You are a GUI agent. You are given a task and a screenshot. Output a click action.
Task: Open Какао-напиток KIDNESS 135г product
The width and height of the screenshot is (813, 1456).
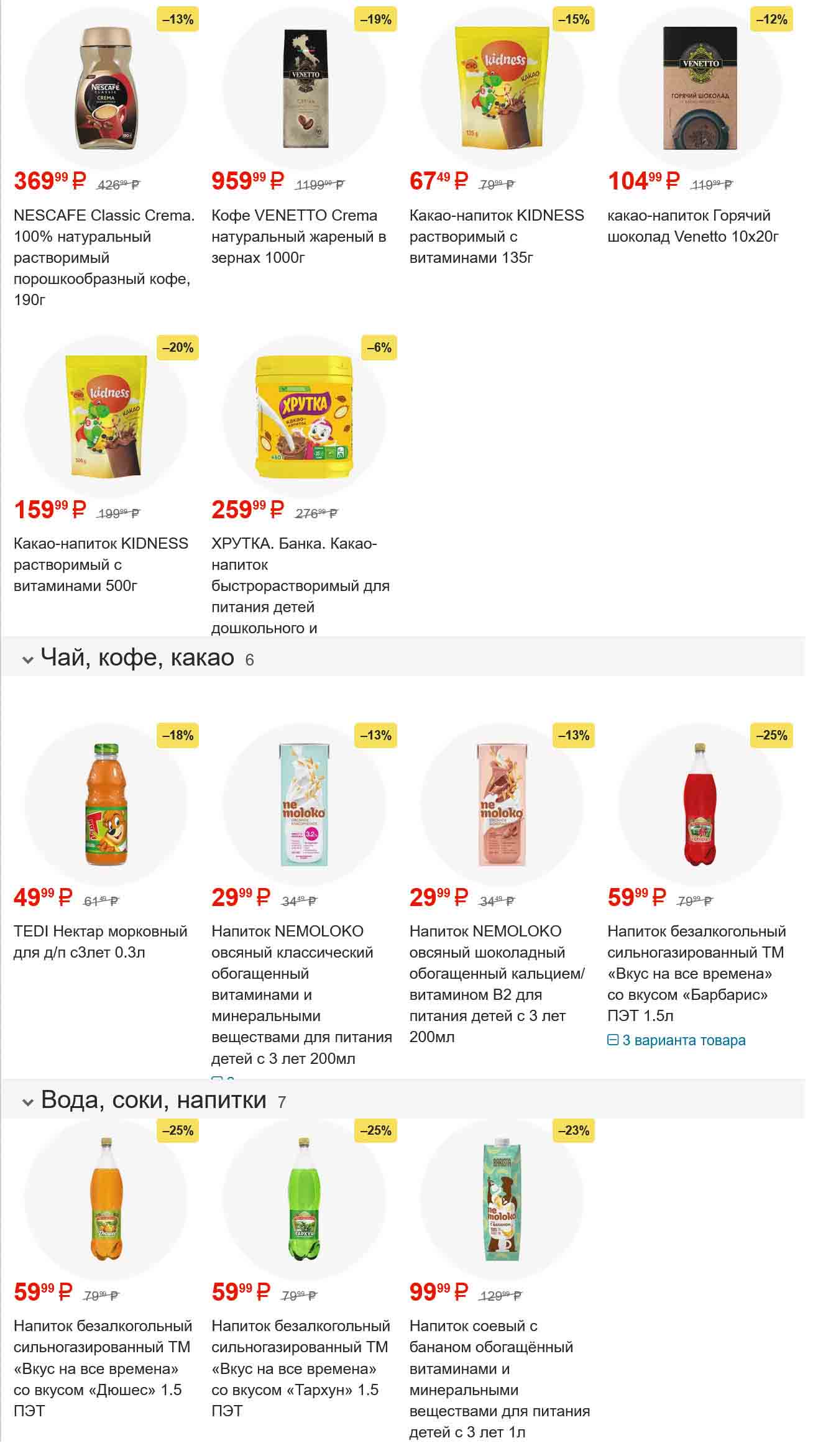pyautogui.click(x=496, y=236)
